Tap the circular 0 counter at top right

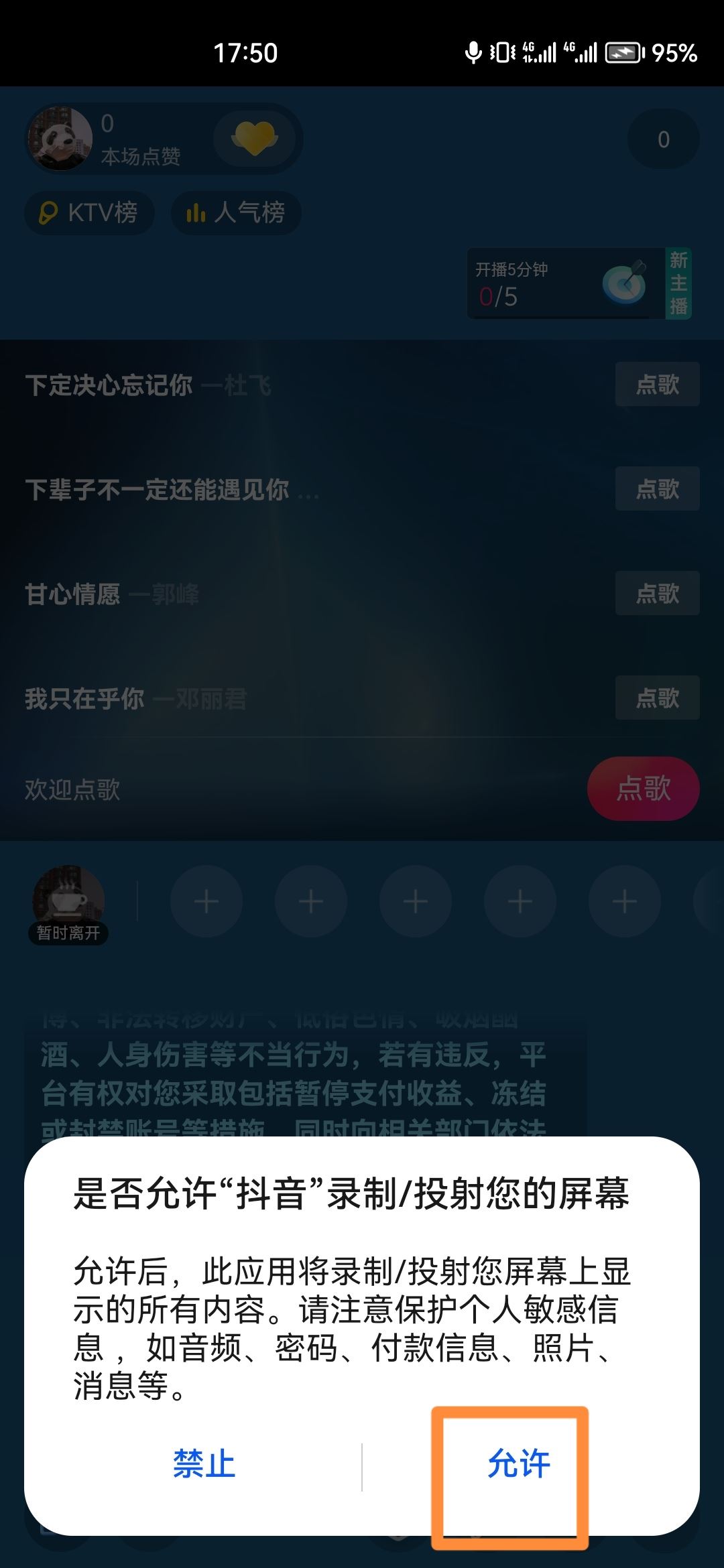tap(662, 138)
